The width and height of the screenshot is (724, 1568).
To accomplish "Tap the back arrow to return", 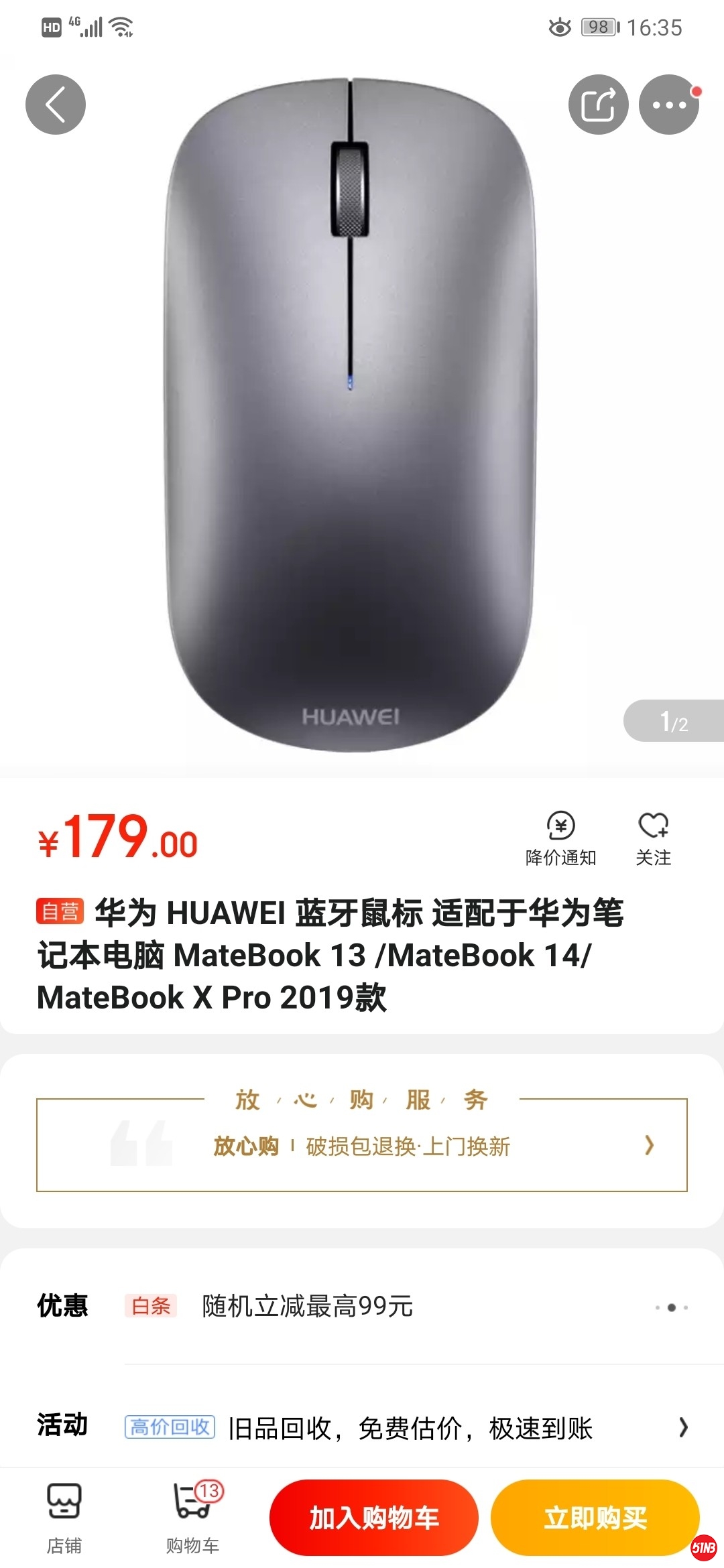I will [55, 105].
